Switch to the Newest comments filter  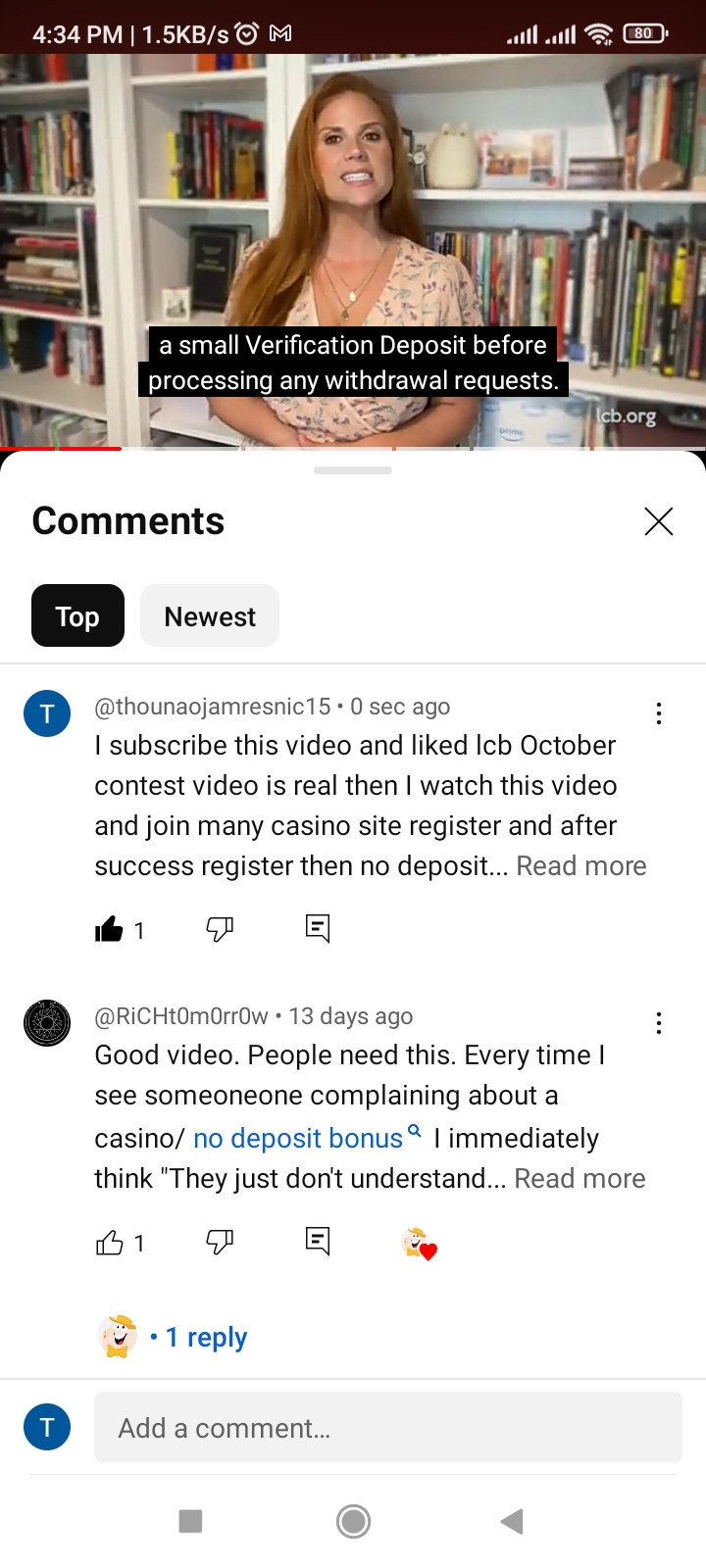(x=210, y=616)
